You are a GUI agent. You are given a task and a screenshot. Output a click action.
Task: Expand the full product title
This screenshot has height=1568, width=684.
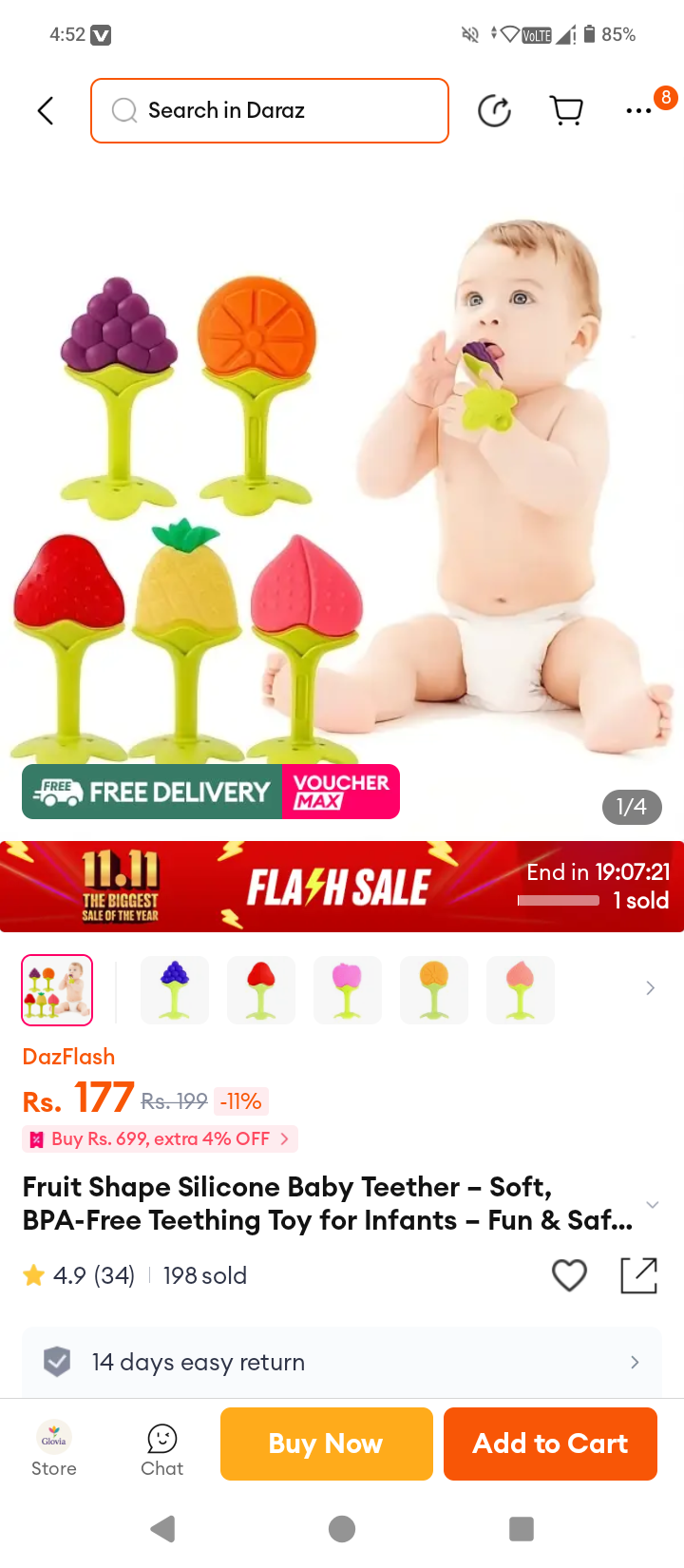[x=652, y=1204]
